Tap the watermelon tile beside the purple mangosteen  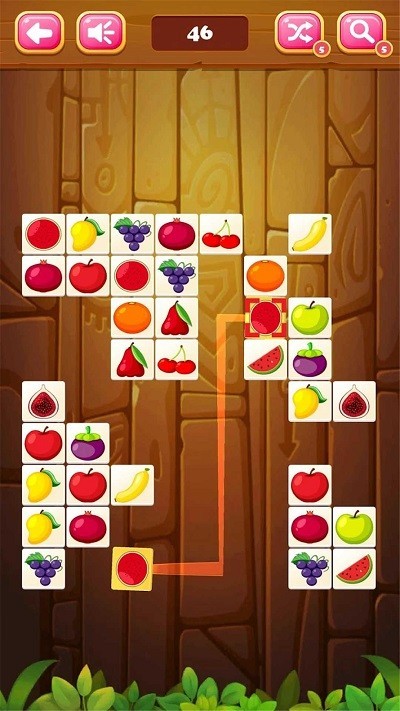coord(266,360)
